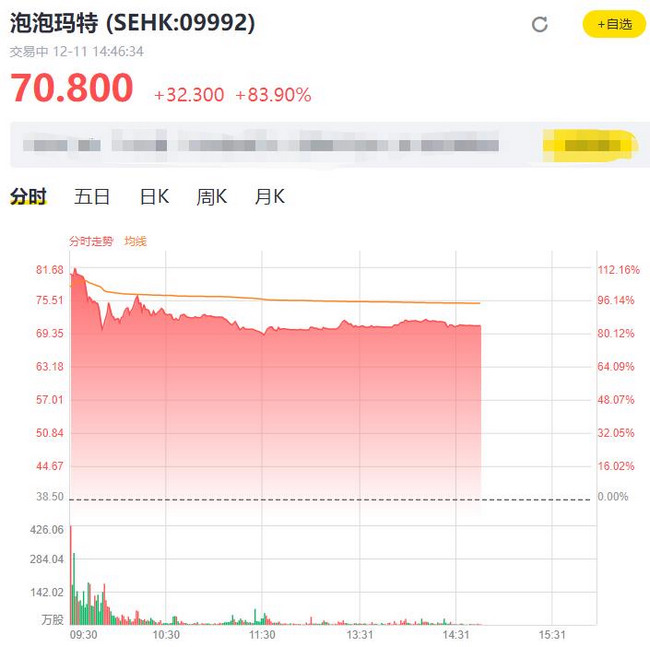Switch to the 分时 chart tab
650x647 pixels.
click(29, 197)
